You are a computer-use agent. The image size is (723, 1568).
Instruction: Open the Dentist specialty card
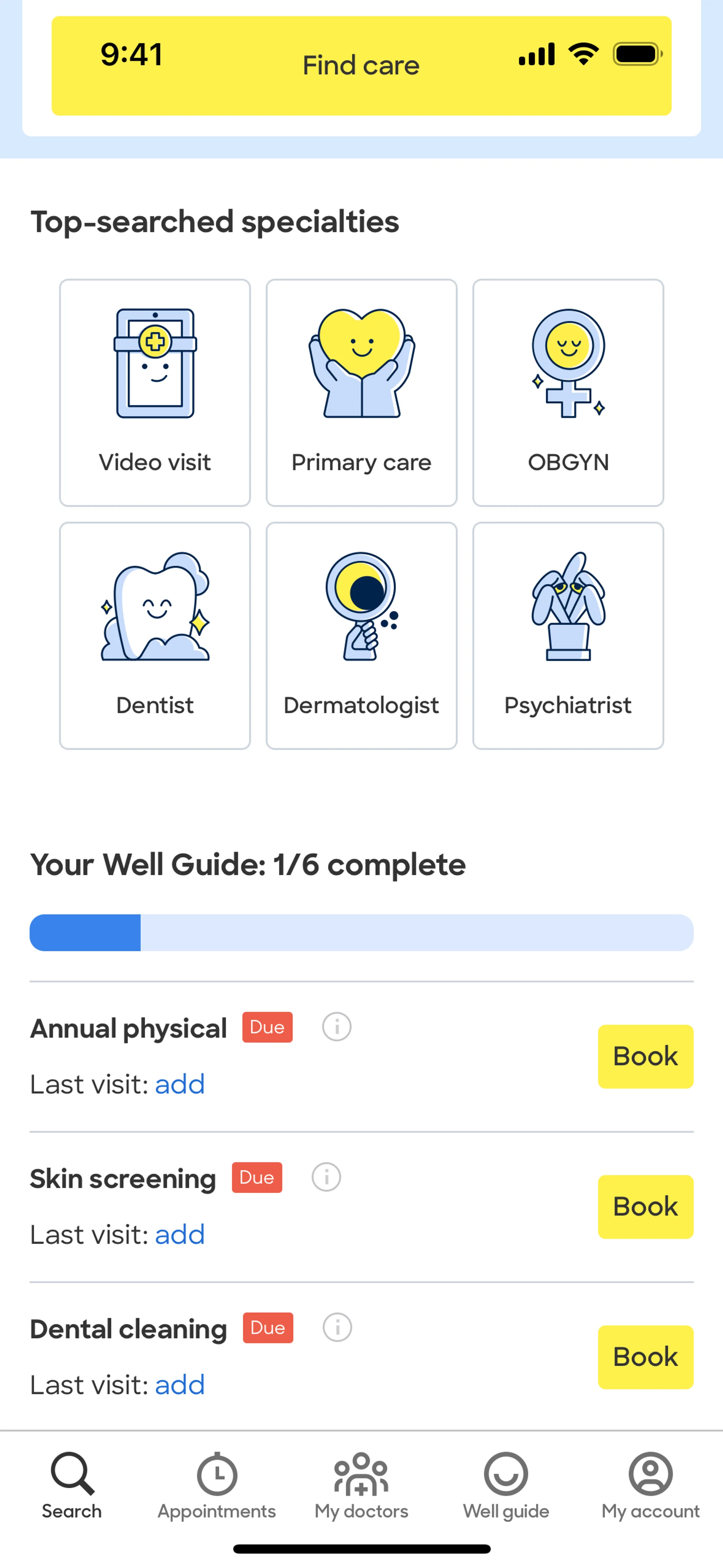coord(155,636)
